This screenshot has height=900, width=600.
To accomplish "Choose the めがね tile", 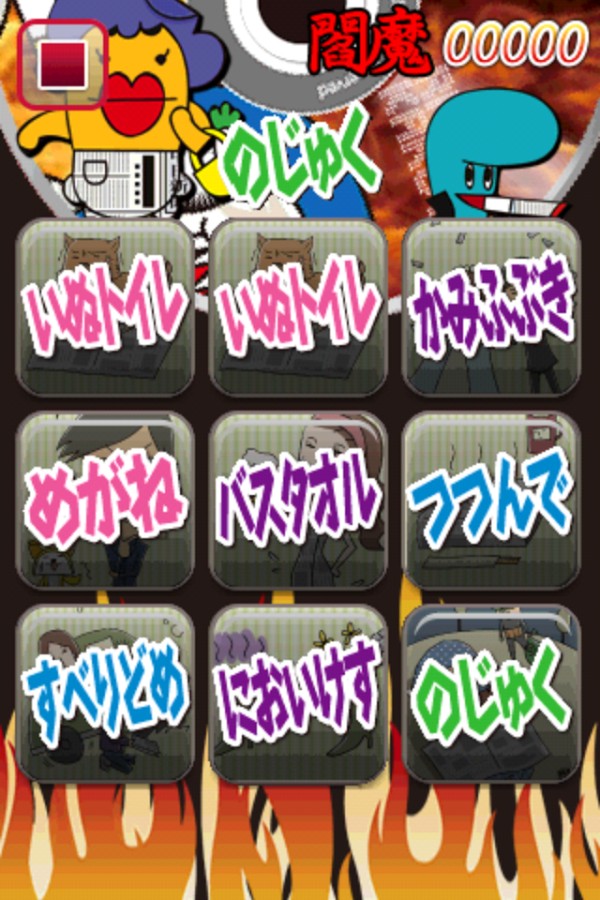I will (x=104, y=500).
